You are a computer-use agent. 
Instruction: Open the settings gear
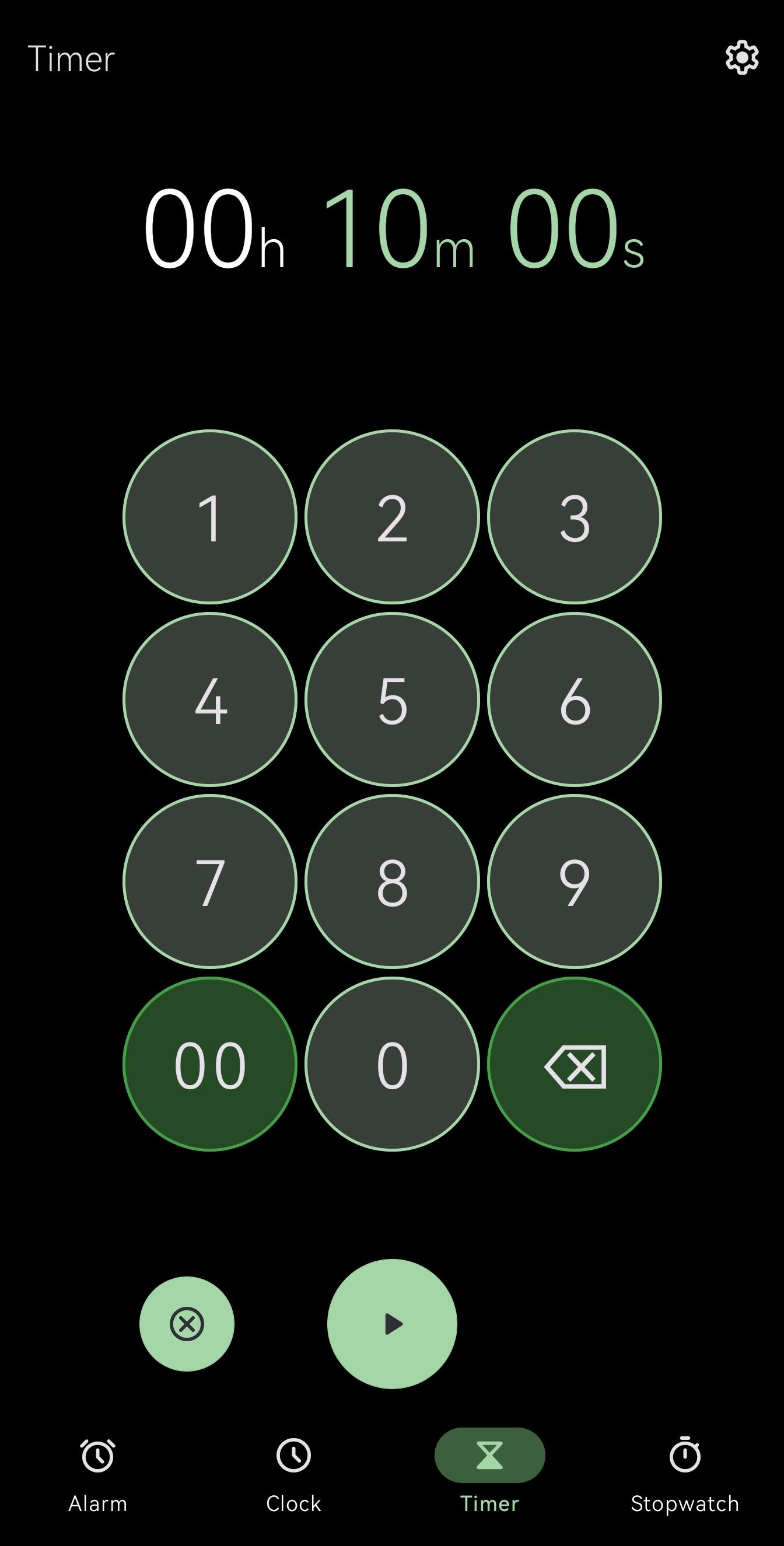(x=742, y=58)
